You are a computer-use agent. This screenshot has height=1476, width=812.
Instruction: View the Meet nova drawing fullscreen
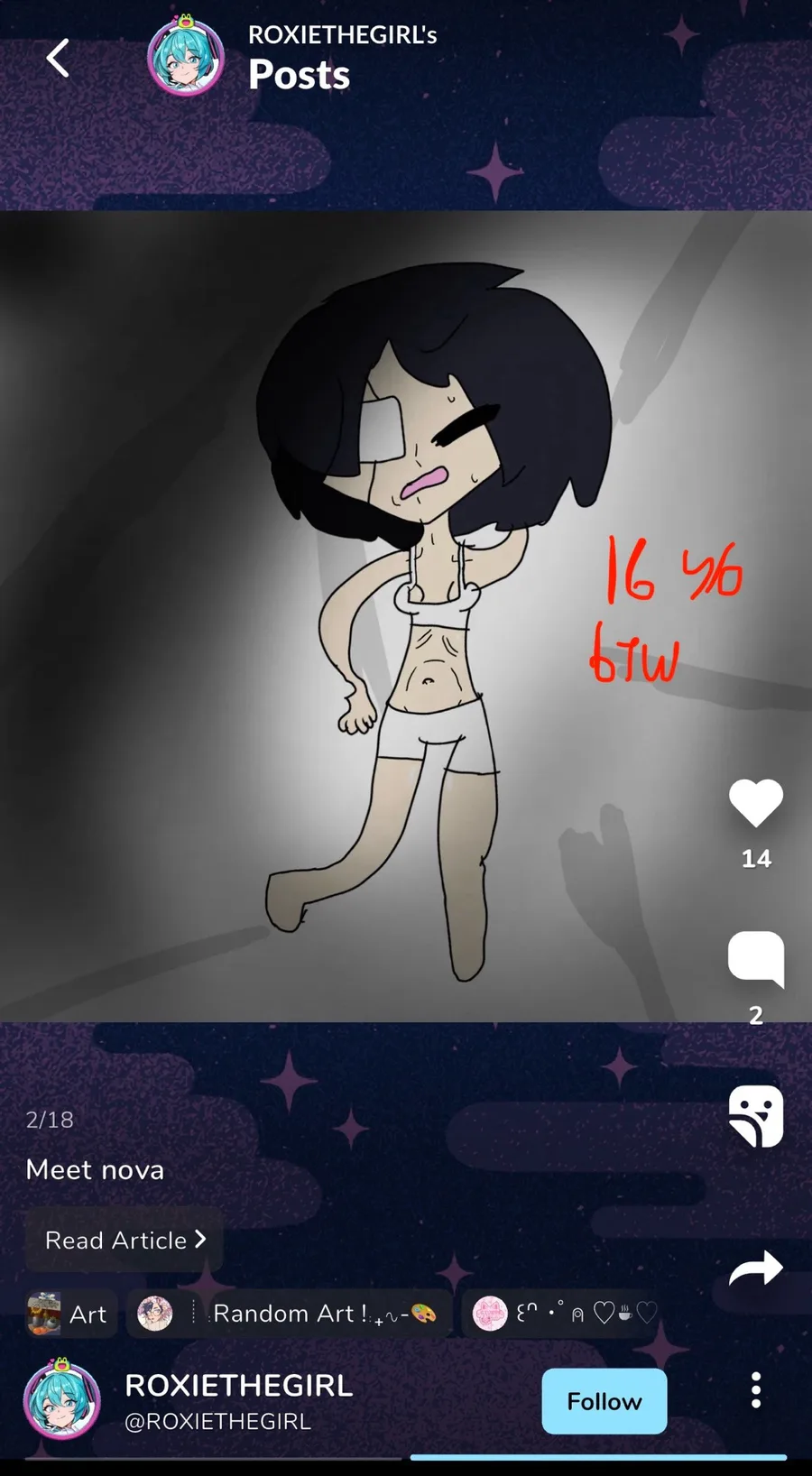click(406, 615)
